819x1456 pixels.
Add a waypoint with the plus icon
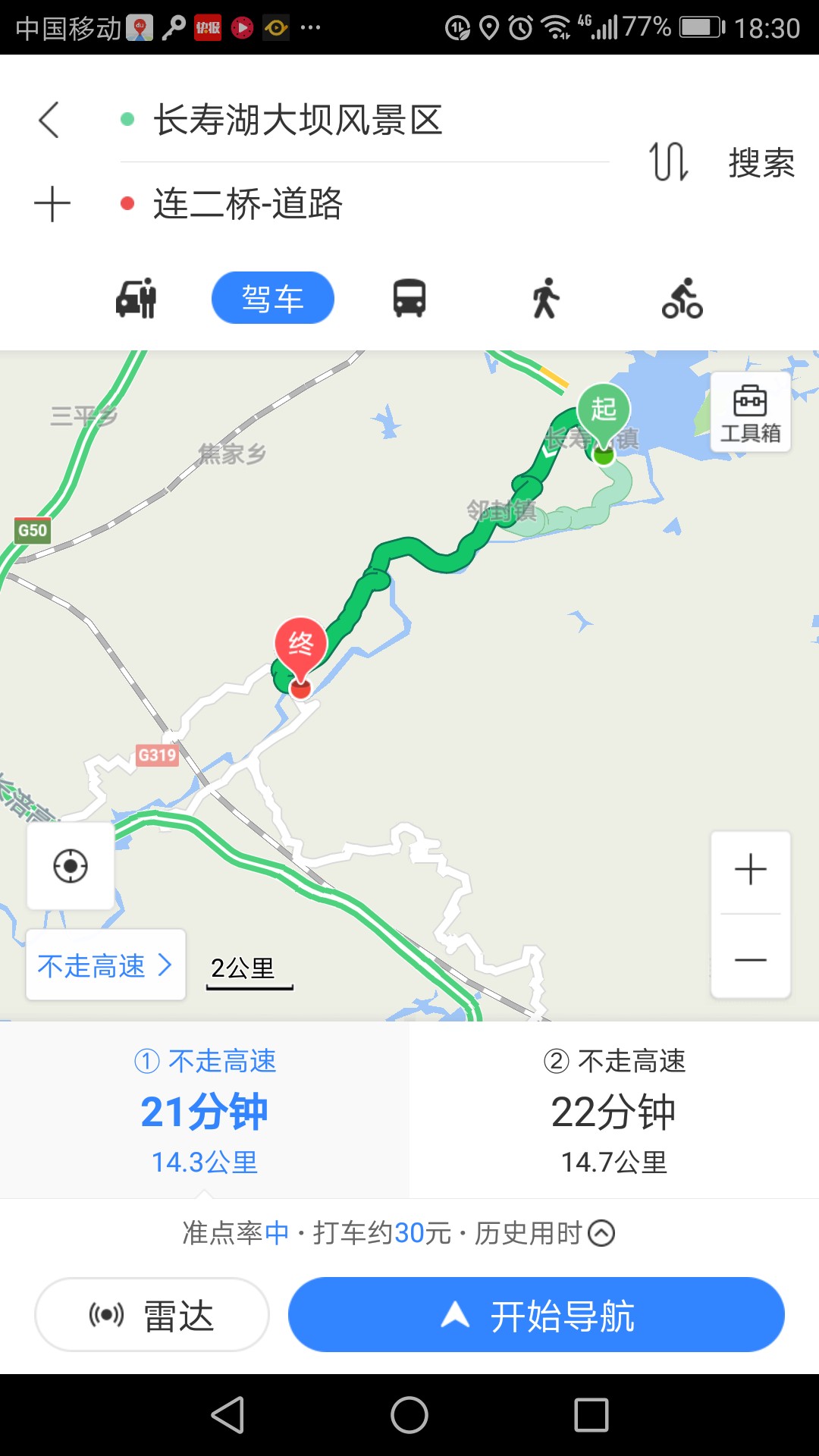[x=52, y=205]
